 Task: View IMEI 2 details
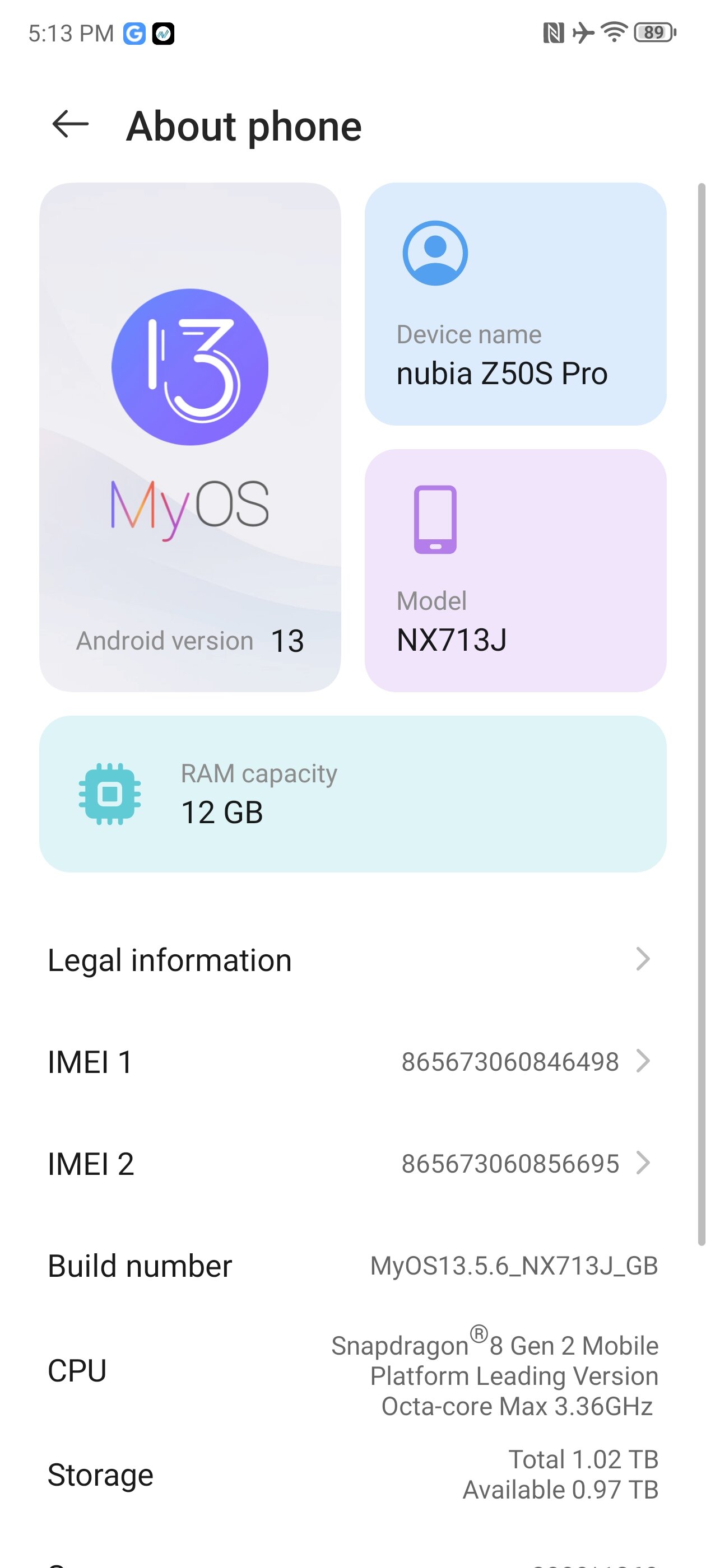pos(352,1163)
